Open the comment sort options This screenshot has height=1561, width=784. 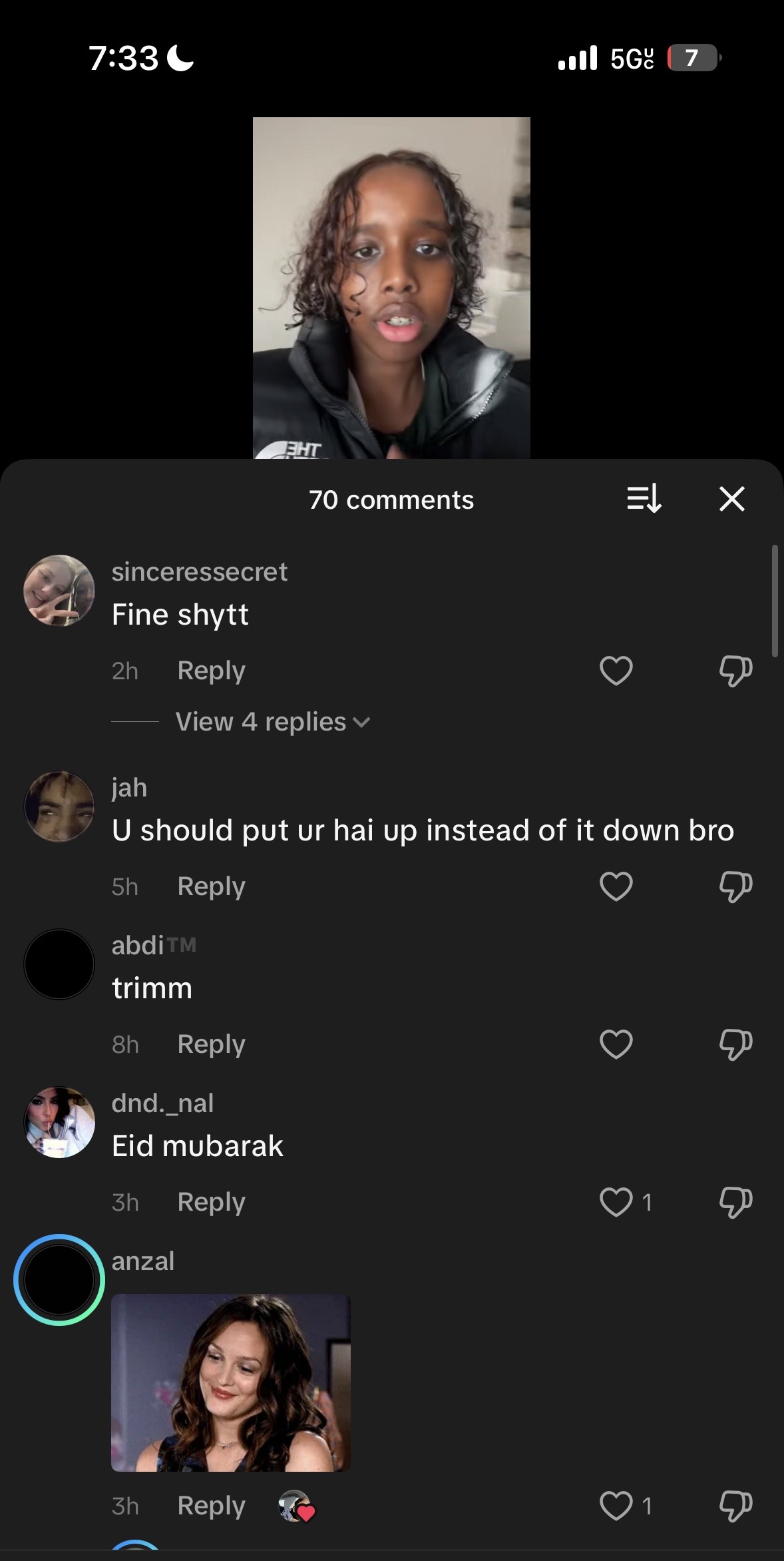(644, 498)
